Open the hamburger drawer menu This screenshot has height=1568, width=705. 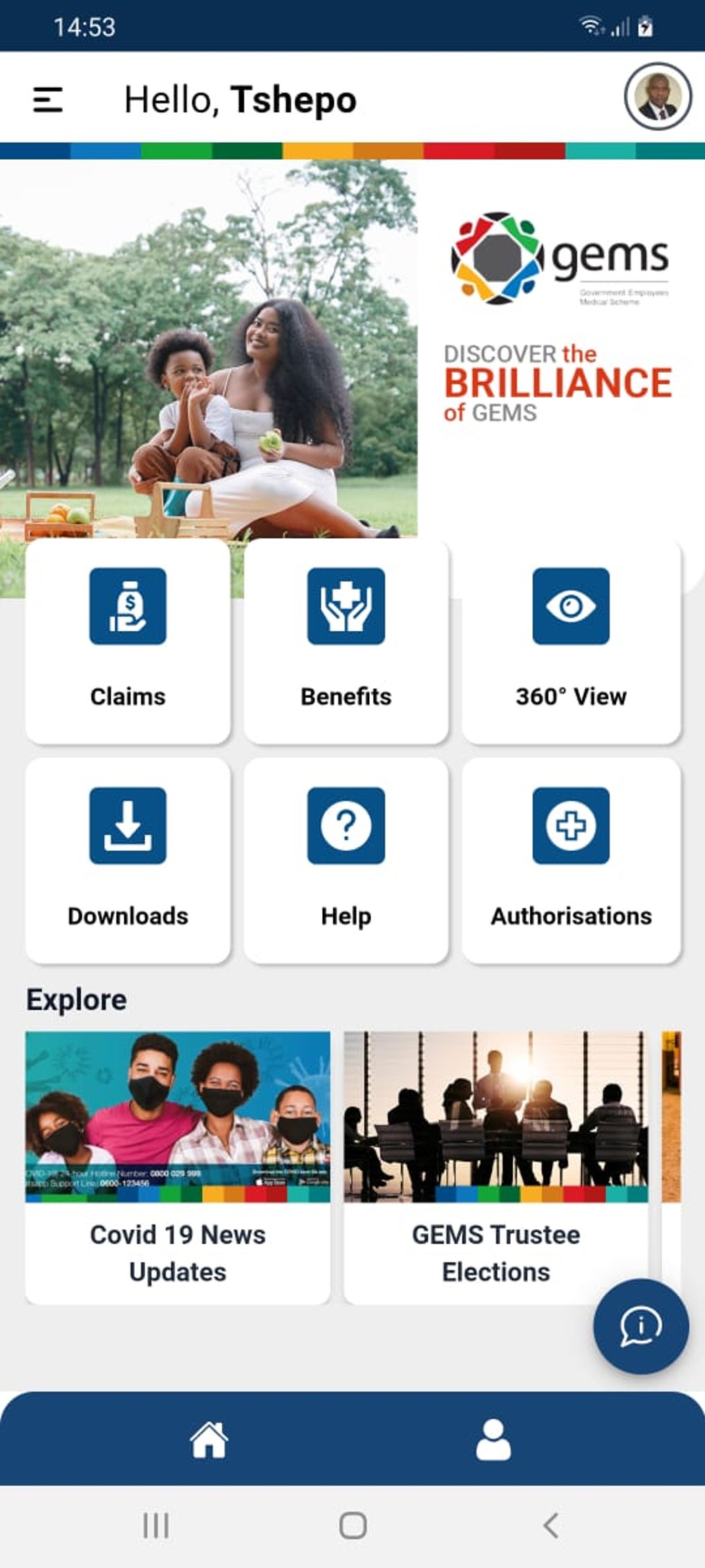pos(48,100)
